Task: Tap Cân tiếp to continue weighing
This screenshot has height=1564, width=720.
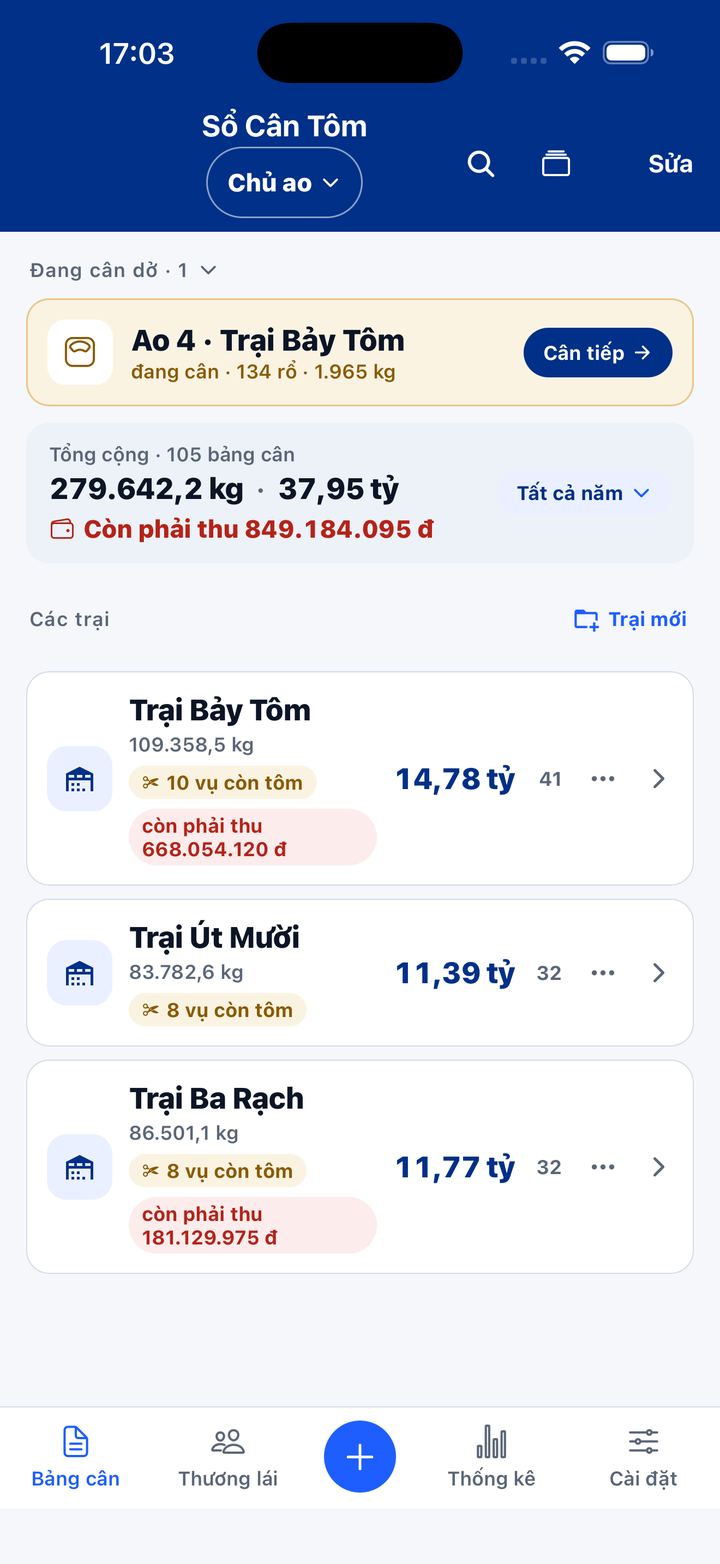Action: 597,352
